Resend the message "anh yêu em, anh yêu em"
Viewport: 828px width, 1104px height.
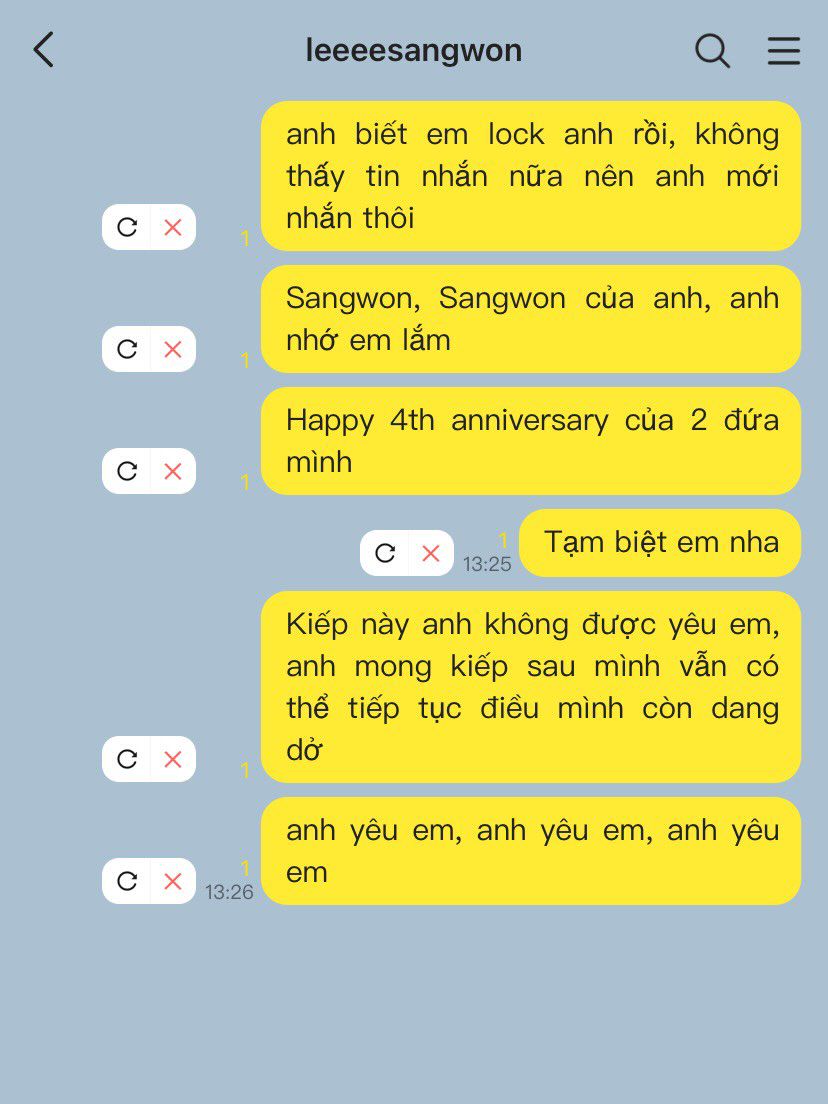pyautogui.click(x=127, y=881)
